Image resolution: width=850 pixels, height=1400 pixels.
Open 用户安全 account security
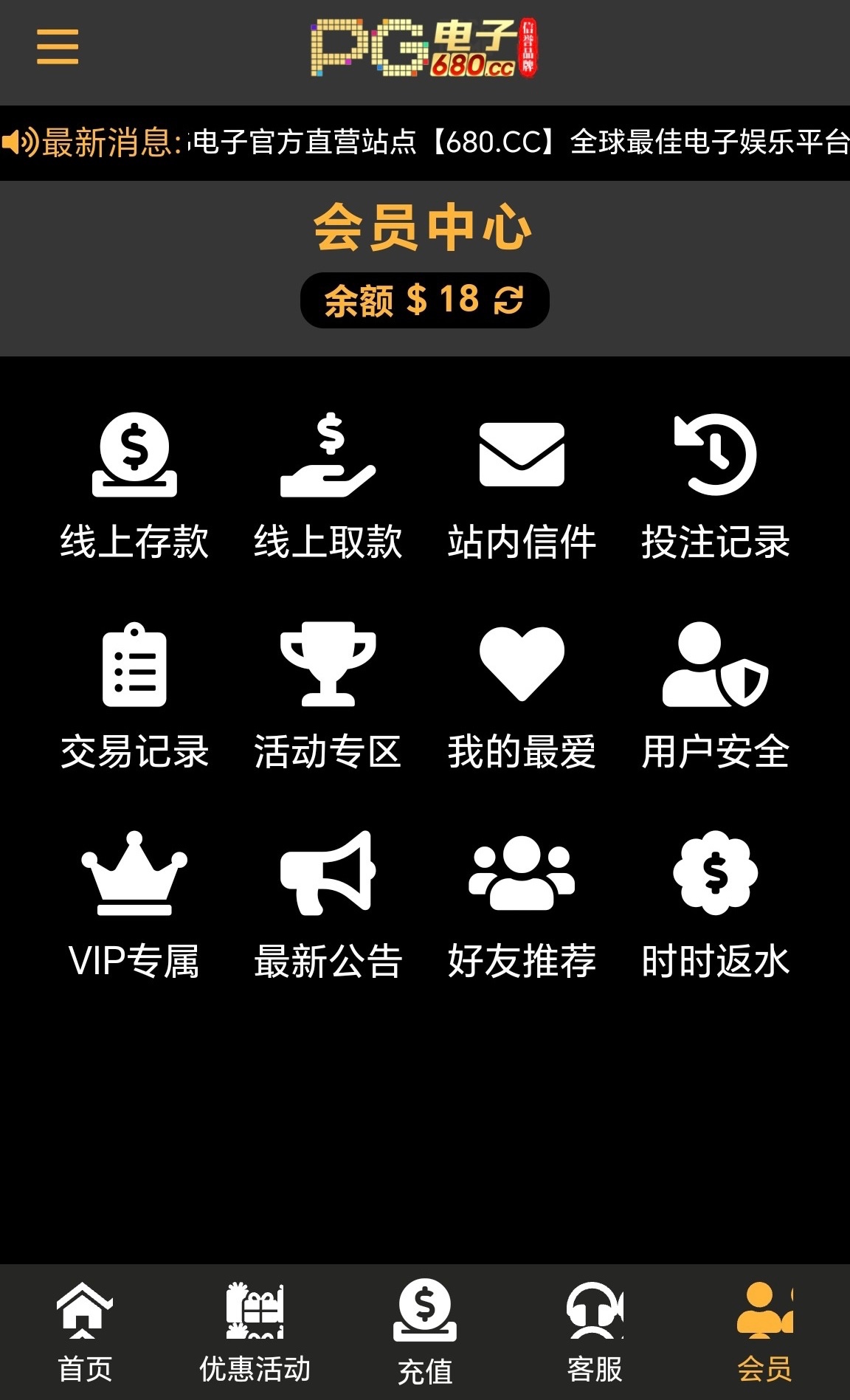pos(715,695)
